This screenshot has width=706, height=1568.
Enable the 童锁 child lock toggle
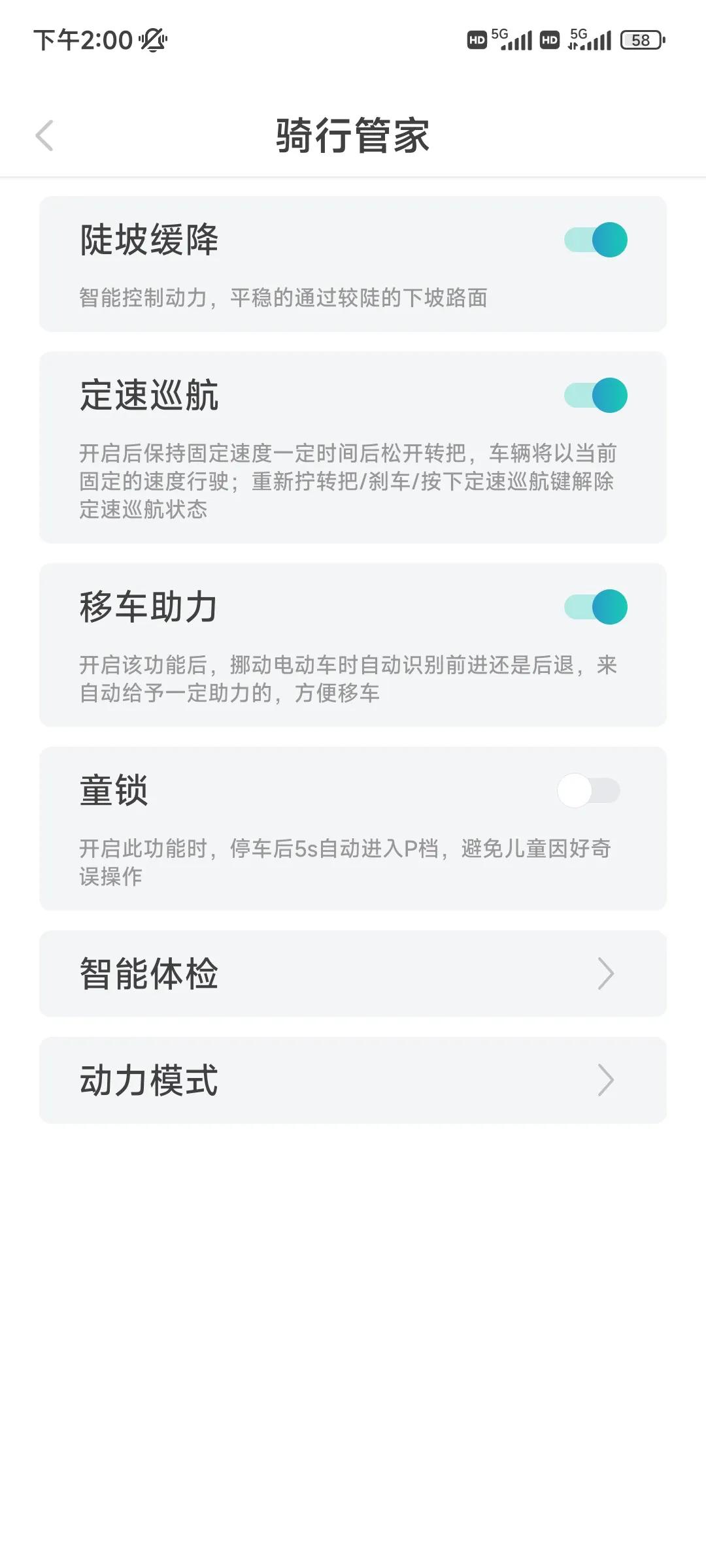tap(590, 791)
